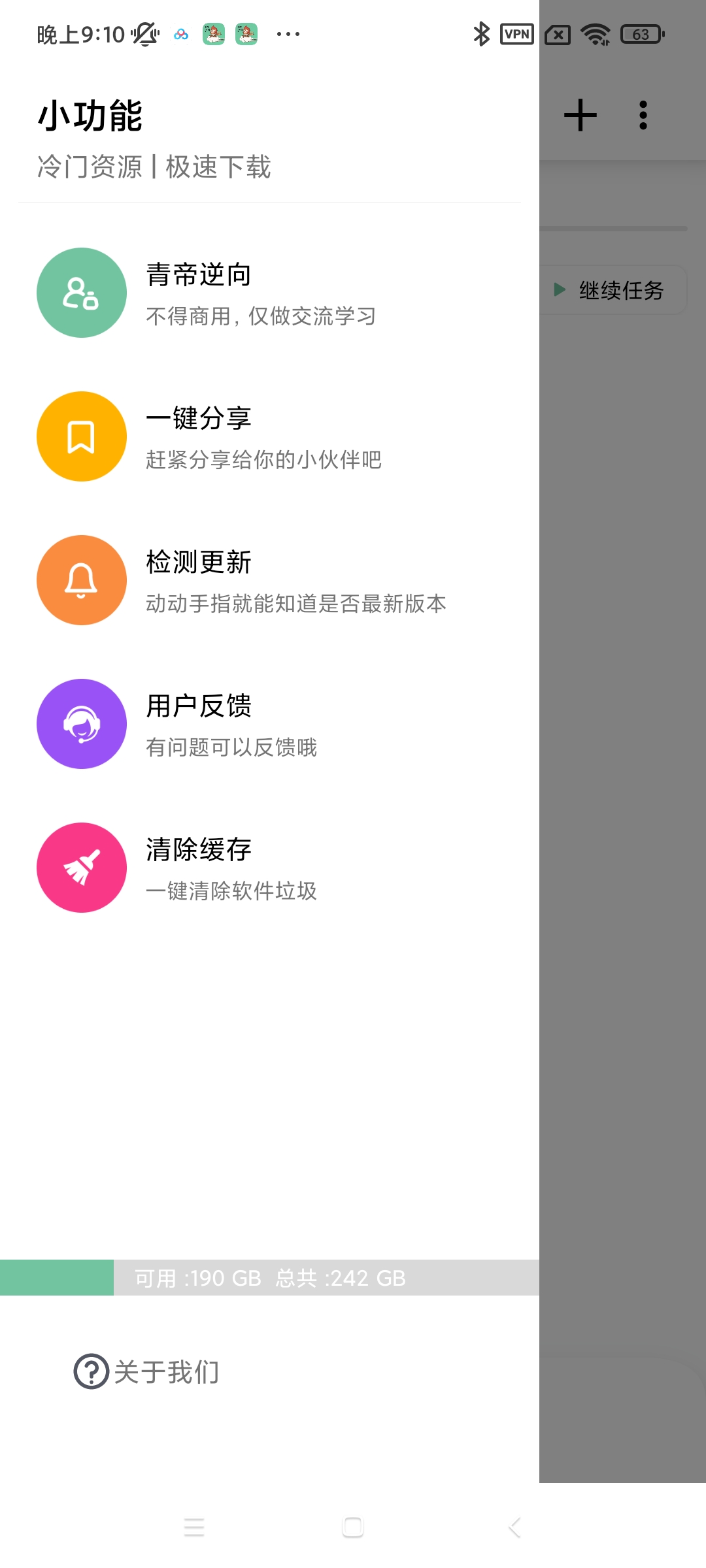This screenshot has width=706, height=1568.
Task: Go back using system back button
Action: [x=514, y=1527]
